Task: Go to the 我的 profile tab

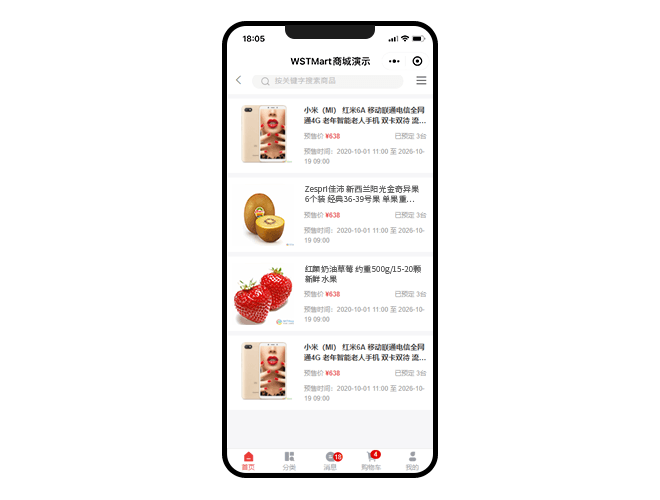Action: tap(412, 461)
